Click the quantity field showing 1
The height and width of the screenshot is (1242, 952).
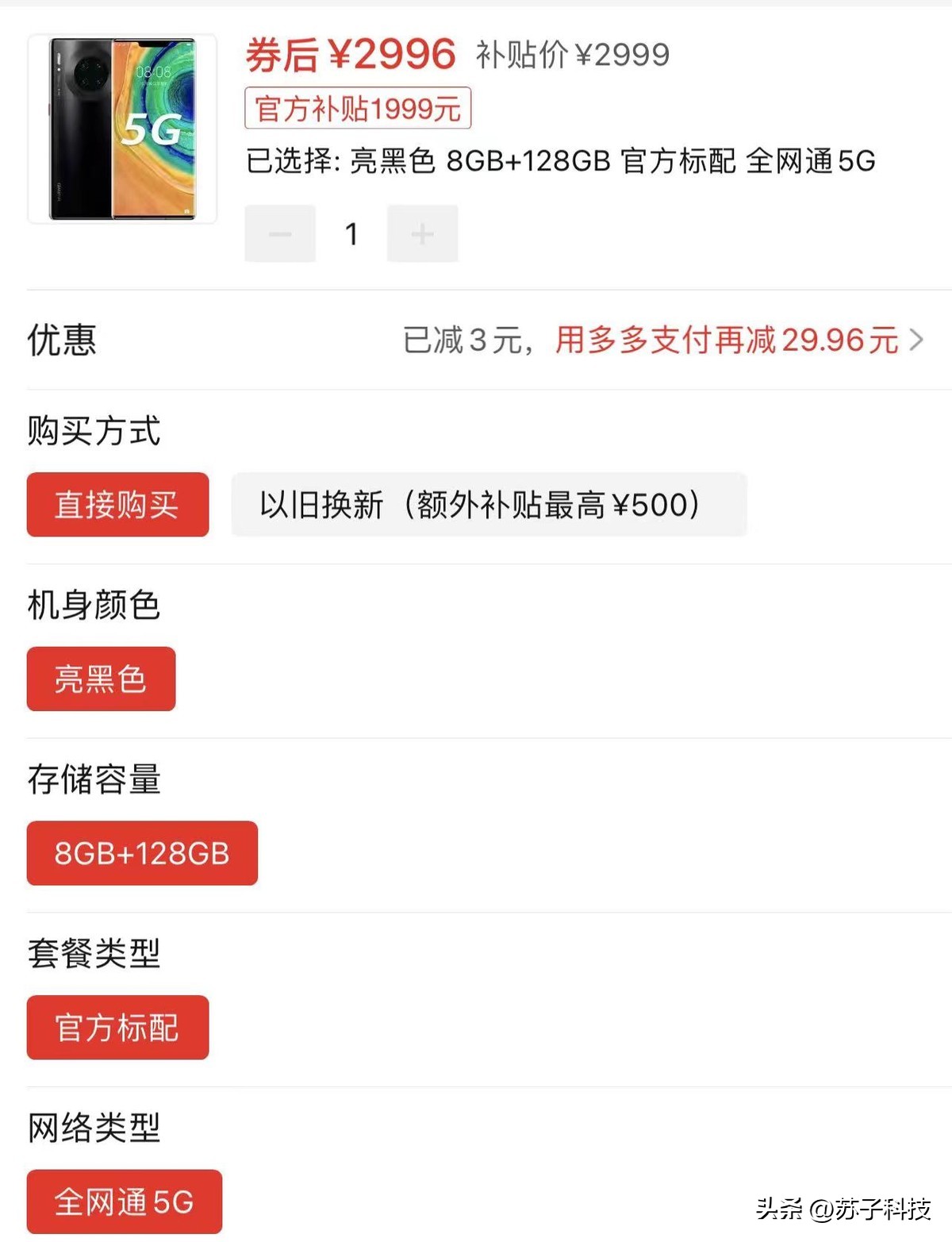tap(351, 233)
